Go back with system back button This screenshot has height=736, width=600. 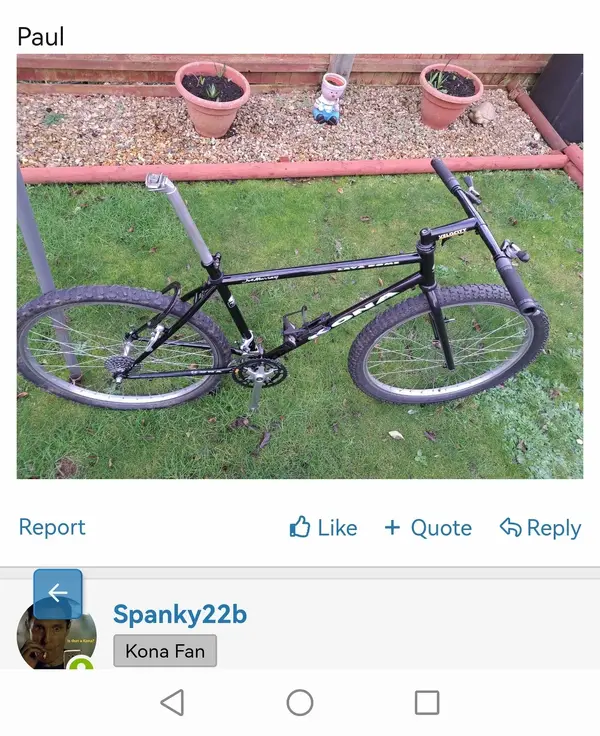tap(172, 703)
